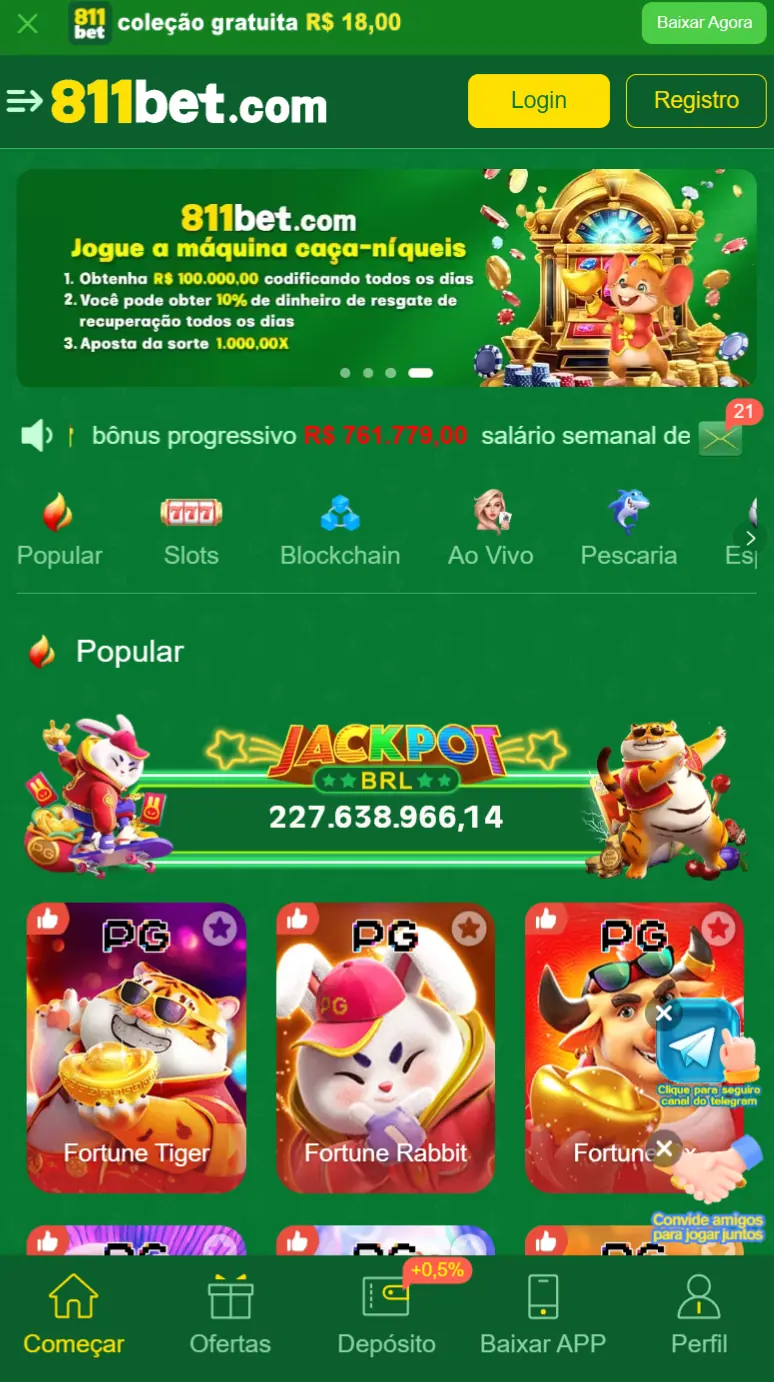Open the side drawer menu
Viewport: 774px width, 1382px height.
25,101
